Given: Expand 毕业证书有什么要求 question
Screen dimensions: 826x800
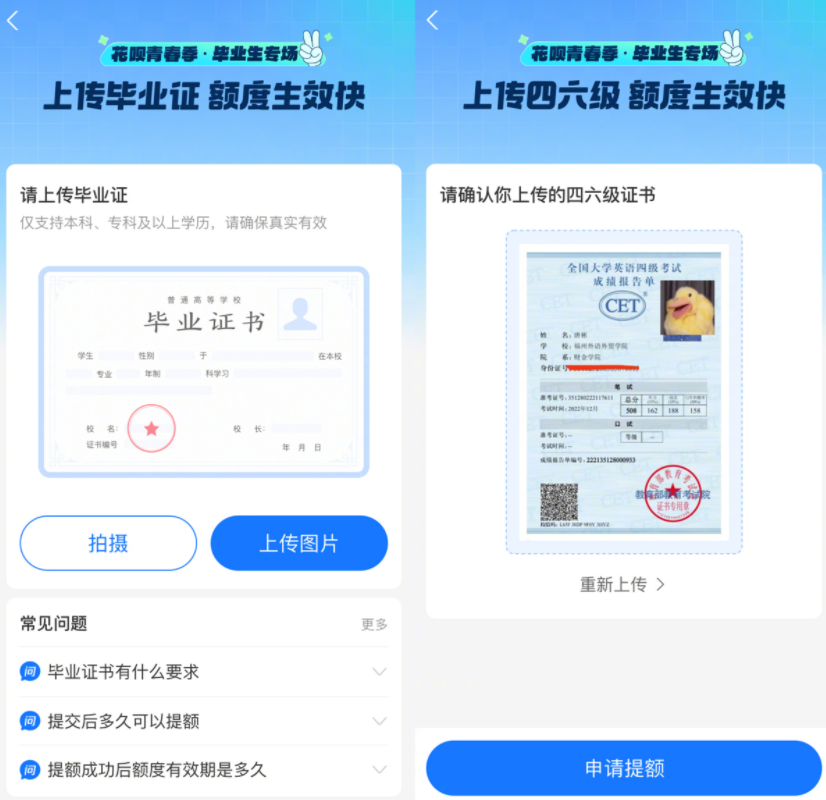Looking at the screenshot, I should 203,672.
